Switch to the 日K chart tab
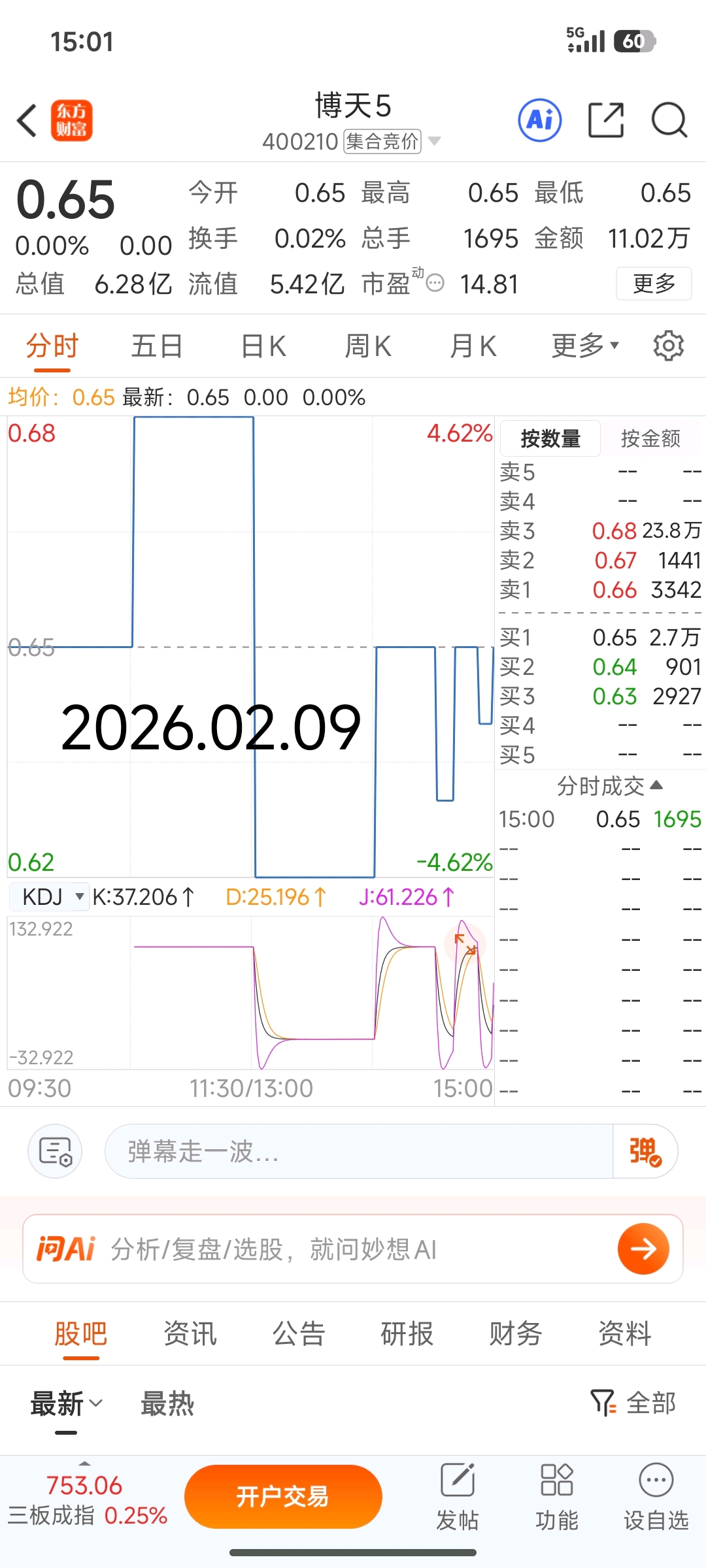 (x=263, y=346)
